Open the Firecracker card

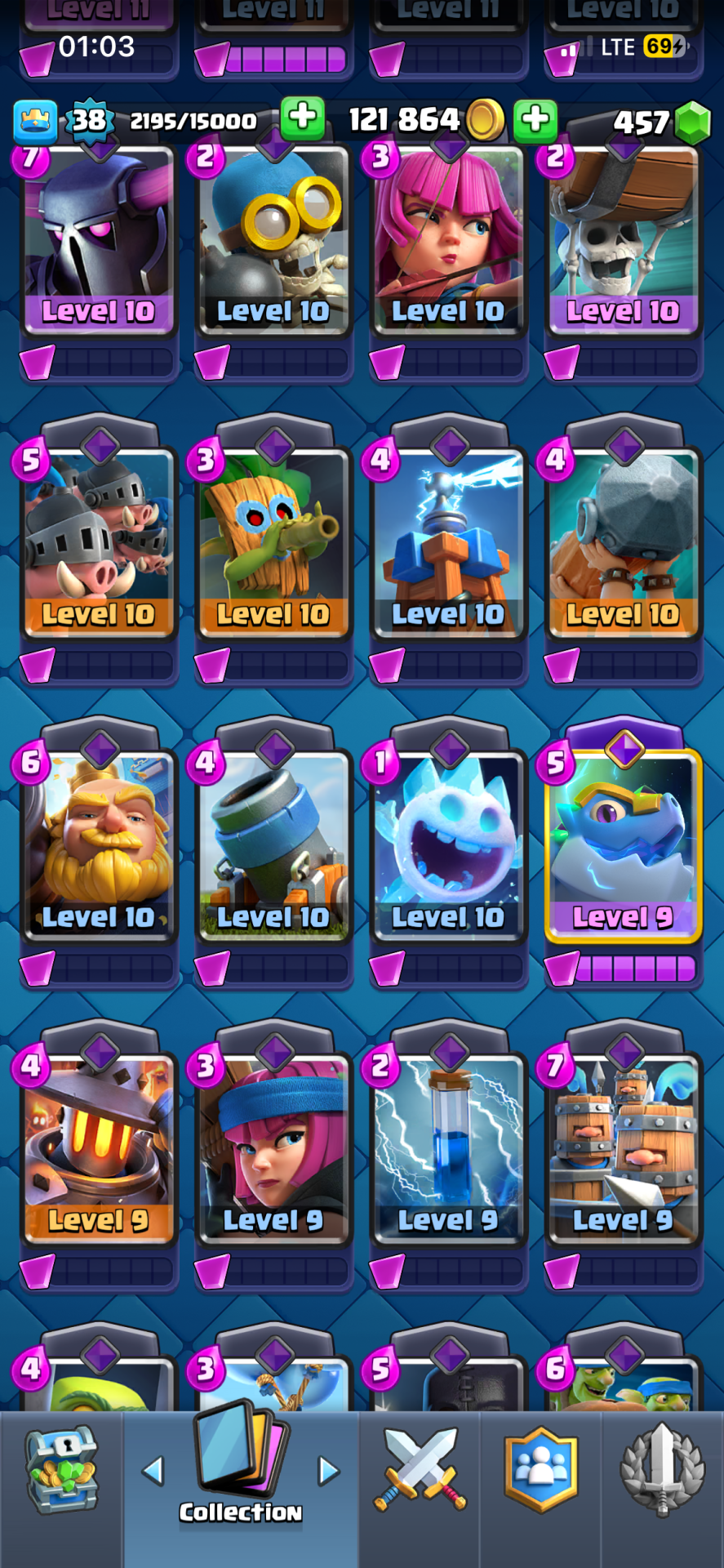[273, 1143]
